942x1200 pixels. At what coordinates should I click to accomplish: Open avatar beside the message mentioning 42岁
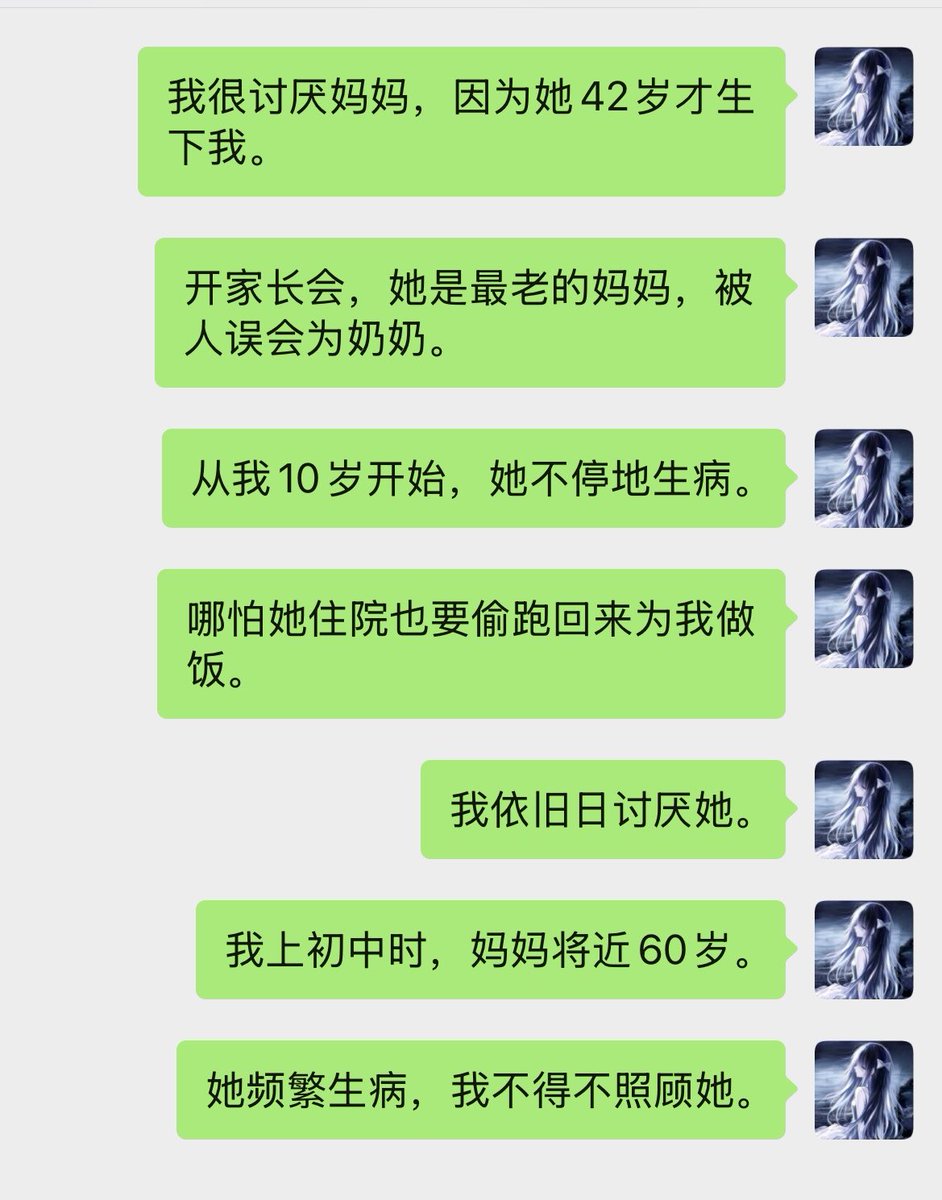click(864, 97)
